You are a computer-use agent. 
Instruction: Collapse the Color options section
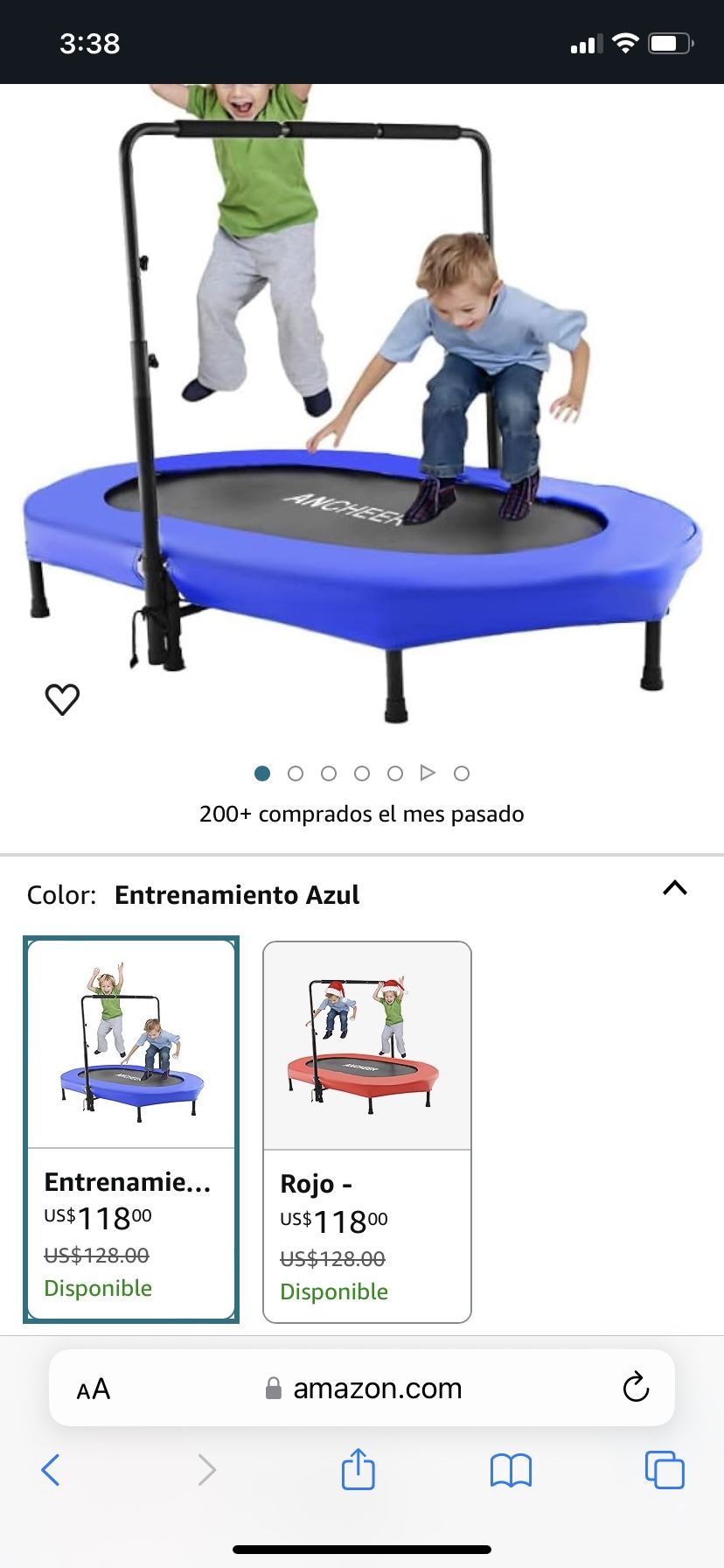coord(674,889)
